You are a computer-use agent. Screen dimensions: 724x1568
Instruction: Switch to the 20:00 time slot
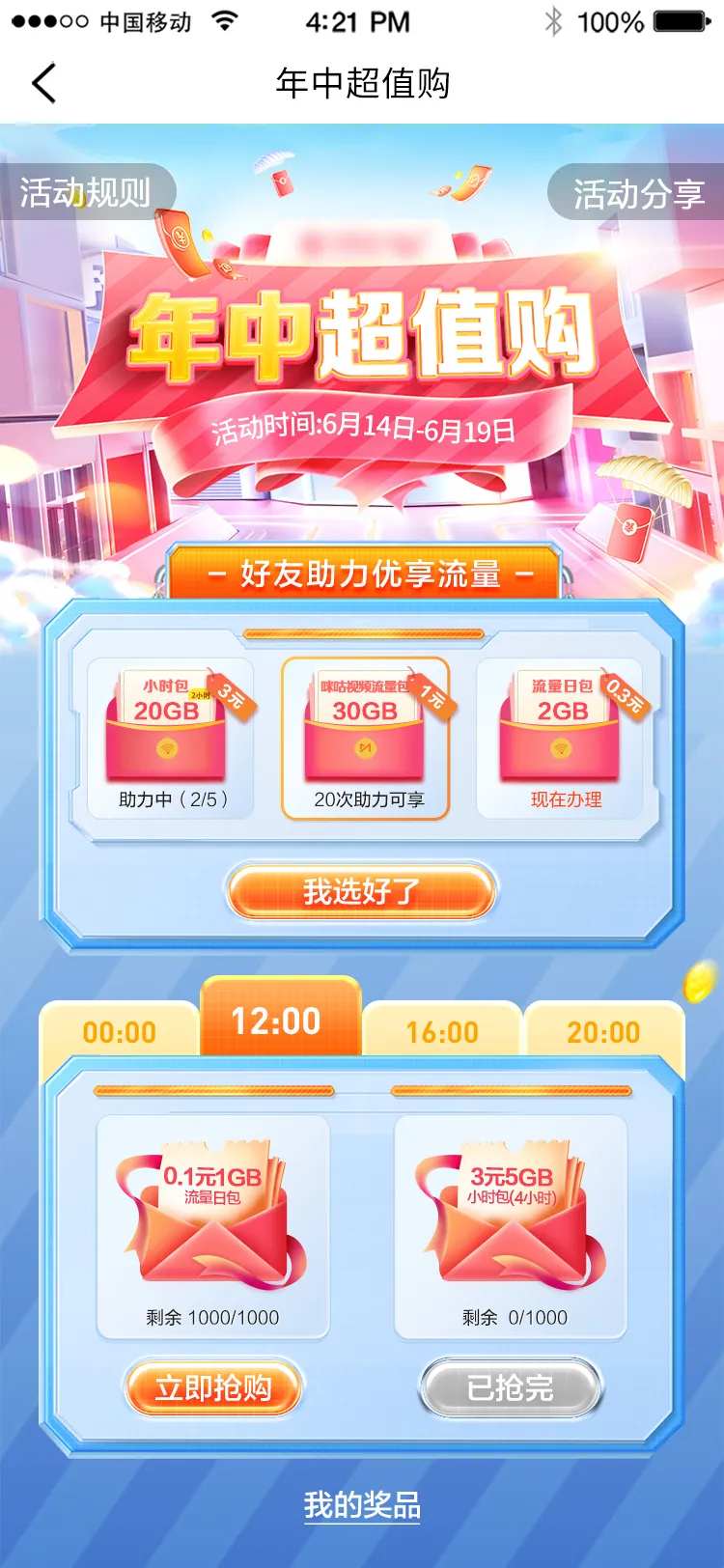(x=603, y=1032)
